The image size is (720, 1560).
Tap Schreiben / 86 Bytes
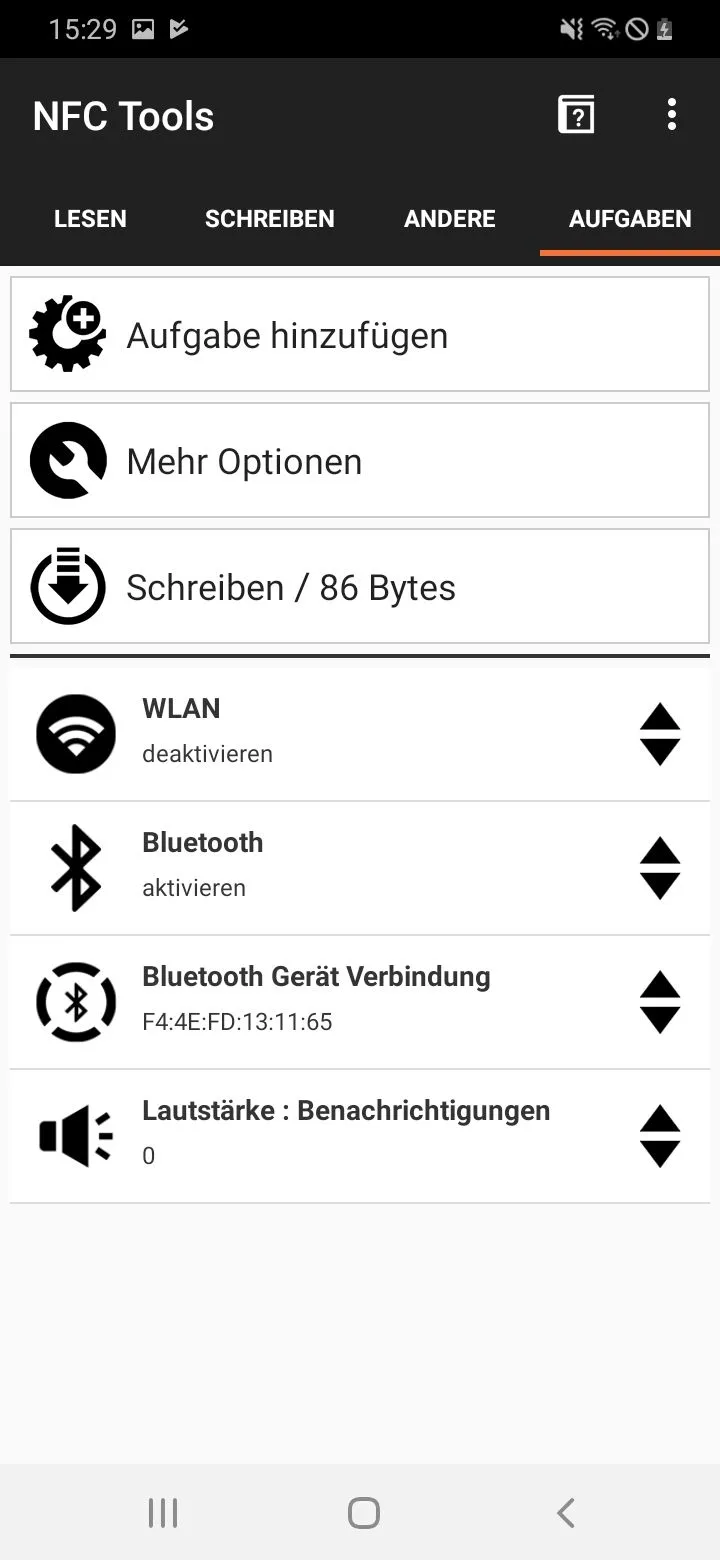[x=360, y=587]
